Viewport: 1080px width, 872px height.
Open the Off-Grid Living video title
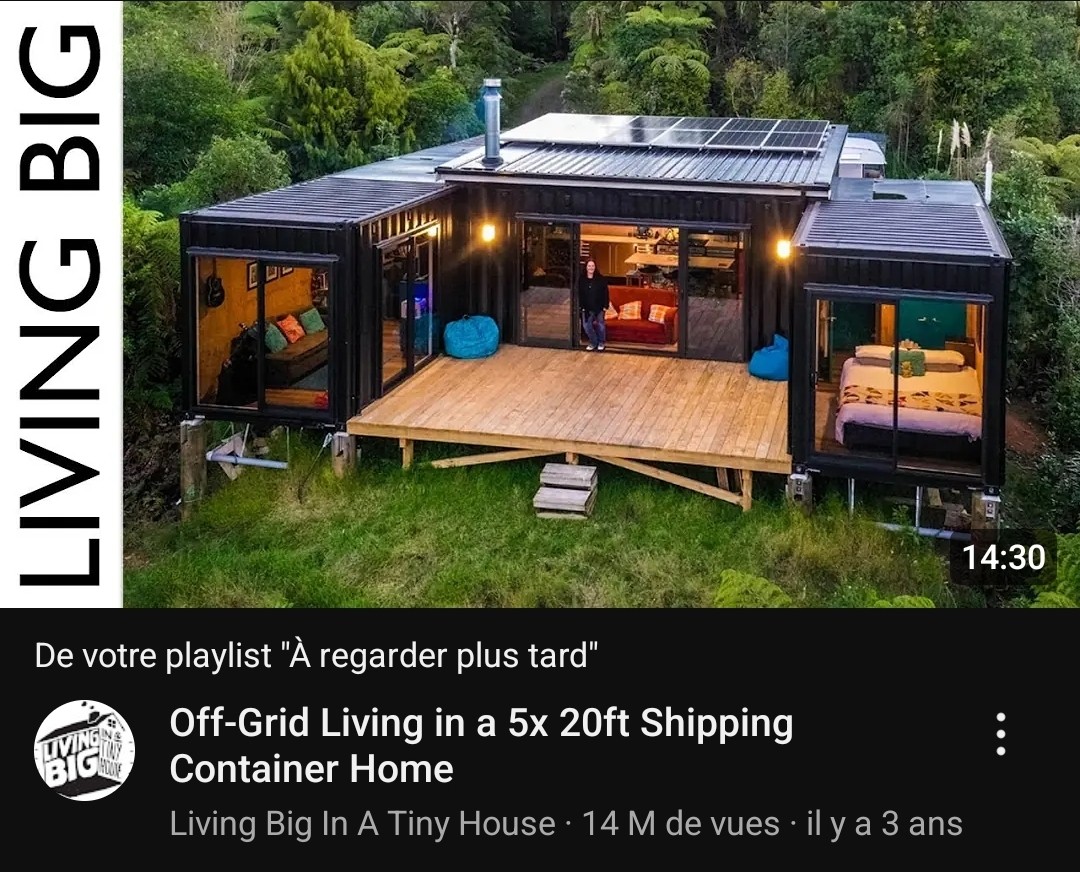click(480, 745)
